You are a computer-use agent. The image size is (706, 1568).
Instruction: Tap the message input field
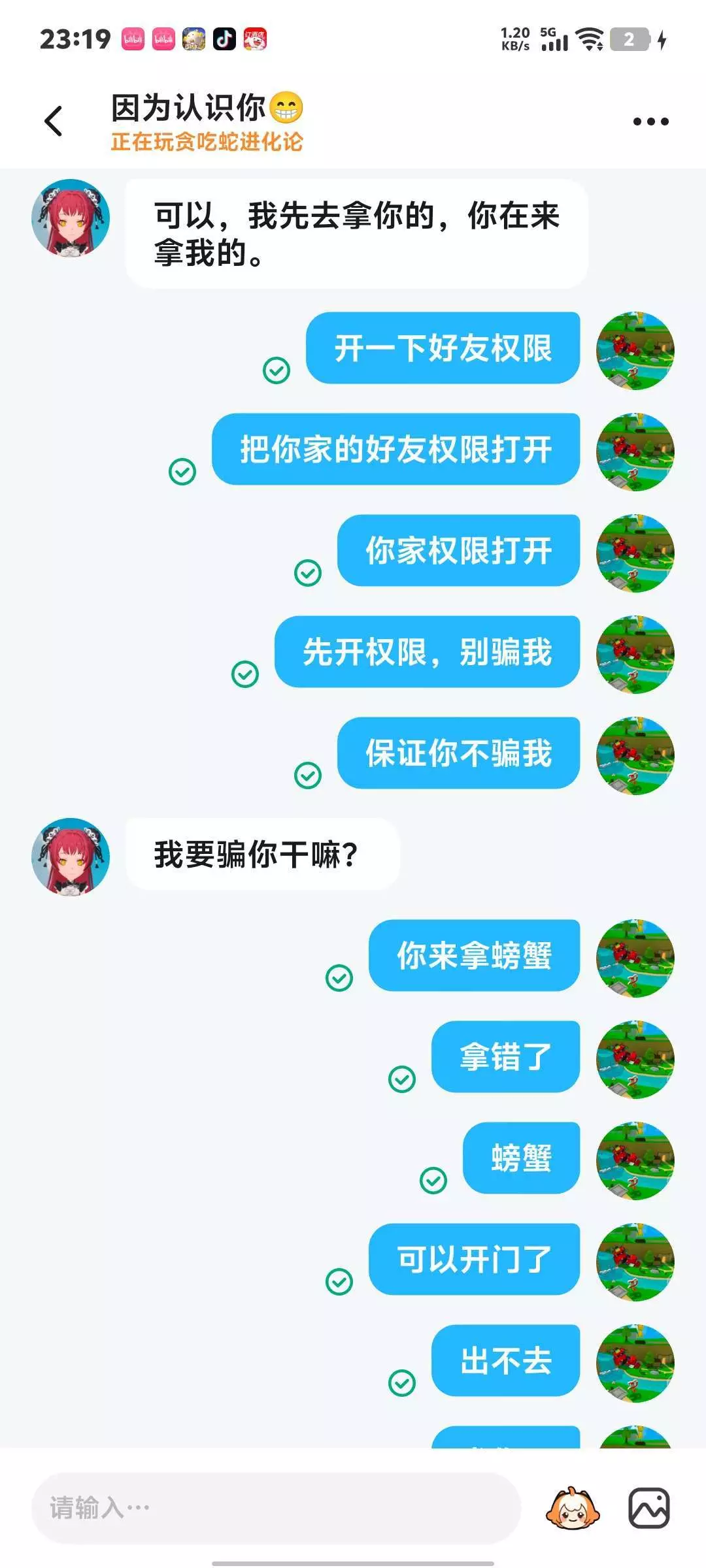pos(276,1508)
